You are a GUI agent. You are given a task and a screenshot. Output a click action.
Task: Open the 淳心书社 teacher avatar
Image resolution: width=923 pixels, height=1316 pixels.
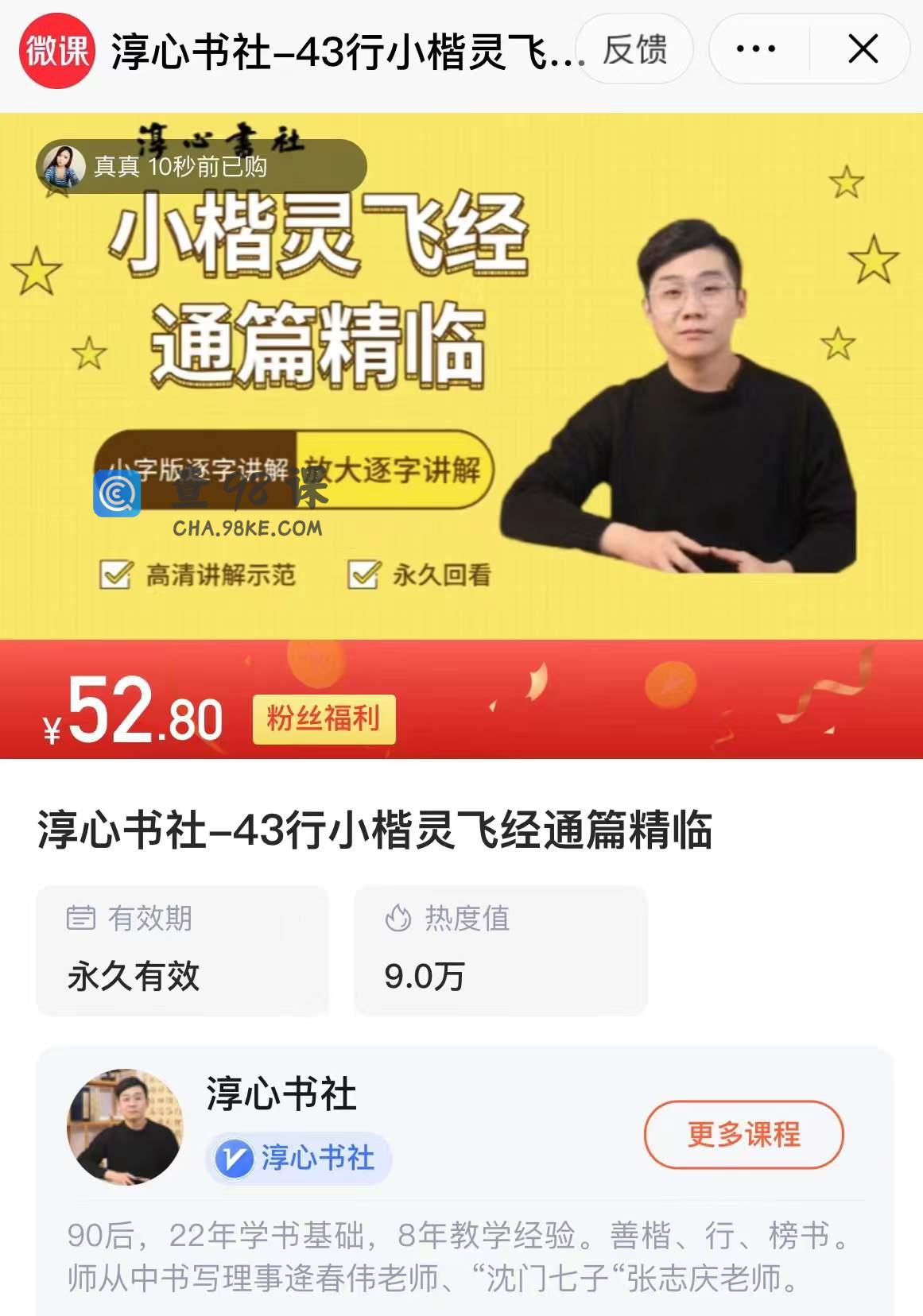pos(125,1126)
